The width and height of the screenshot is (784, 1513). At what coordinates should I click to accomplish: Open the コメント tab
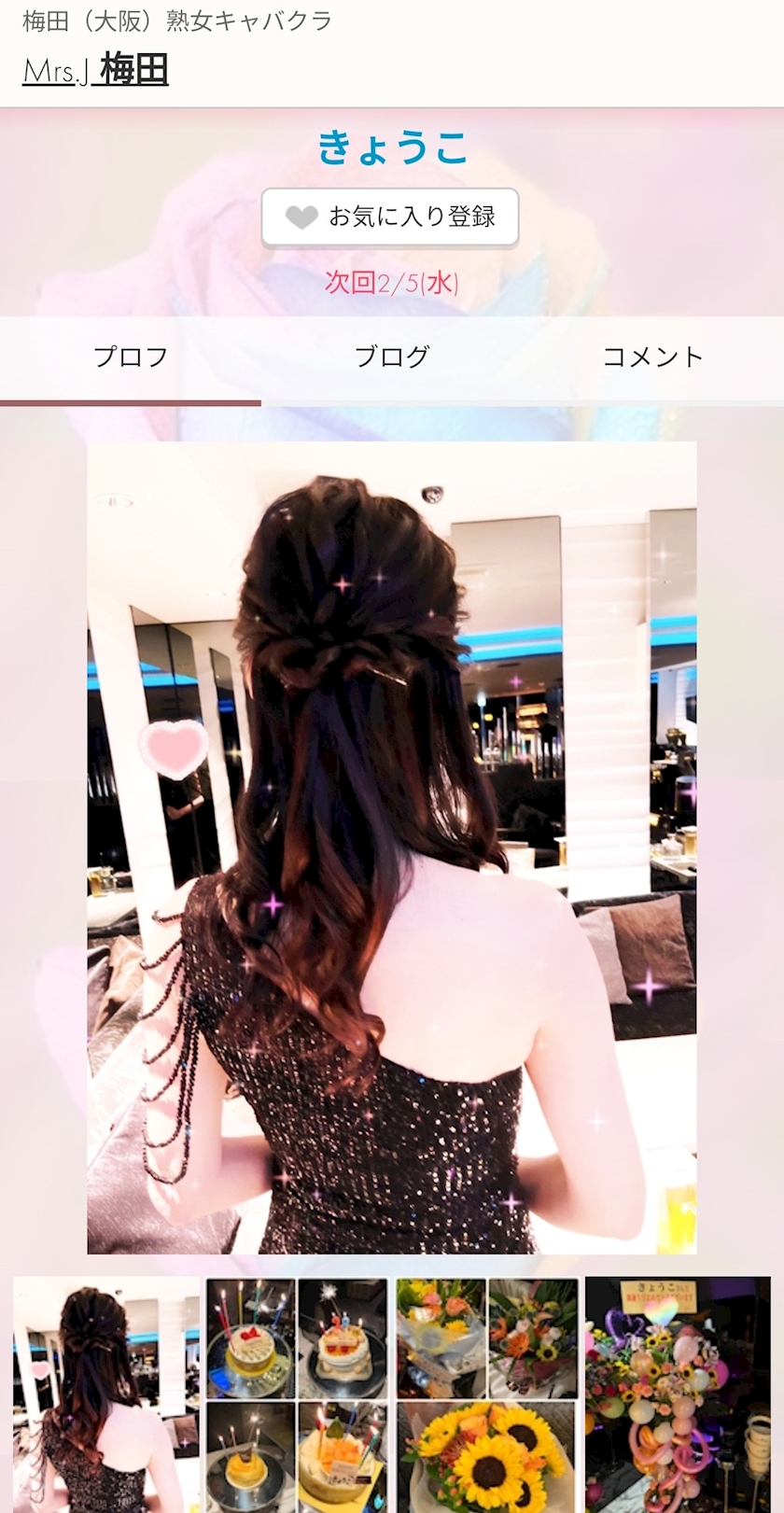tap(653, 357)
